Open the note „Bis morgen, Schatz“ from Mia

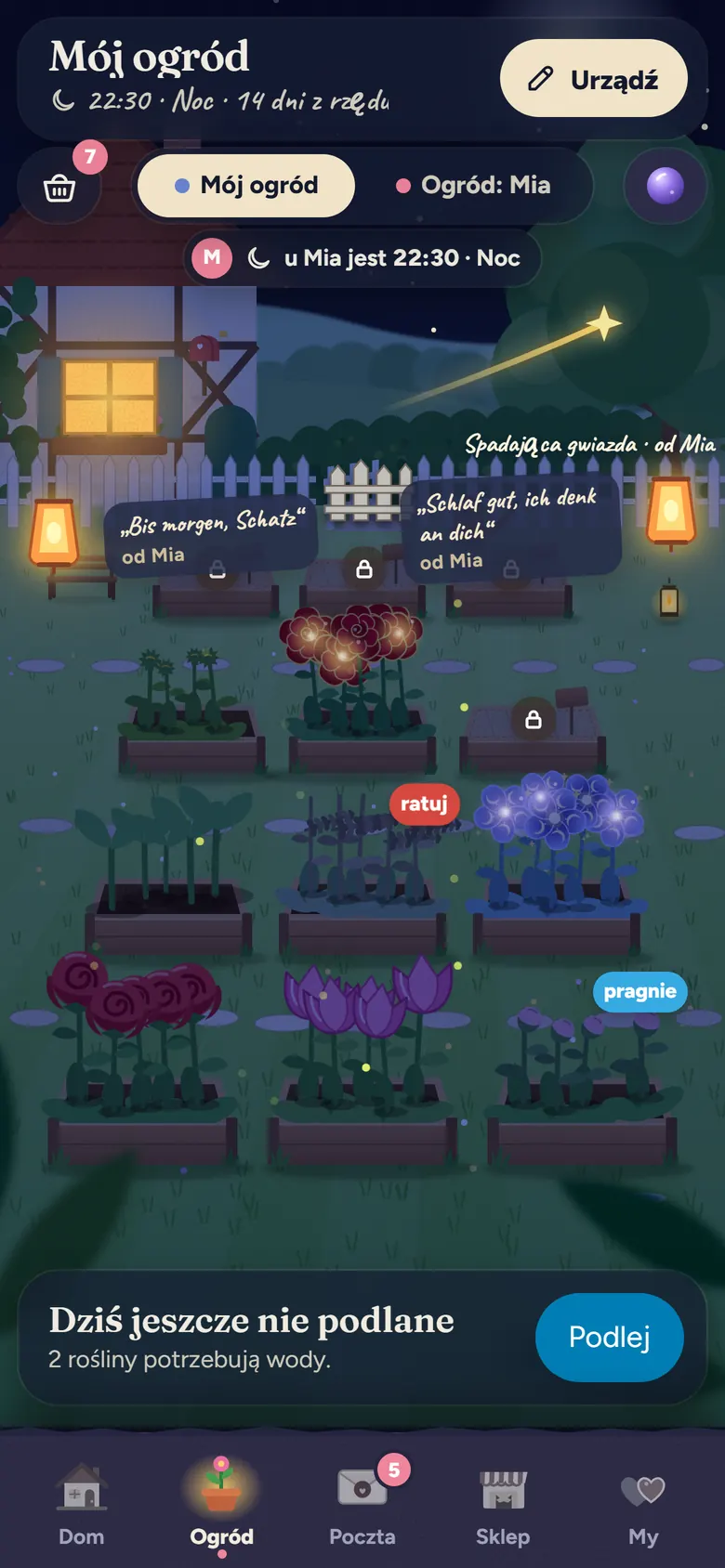tap(211, 536)
